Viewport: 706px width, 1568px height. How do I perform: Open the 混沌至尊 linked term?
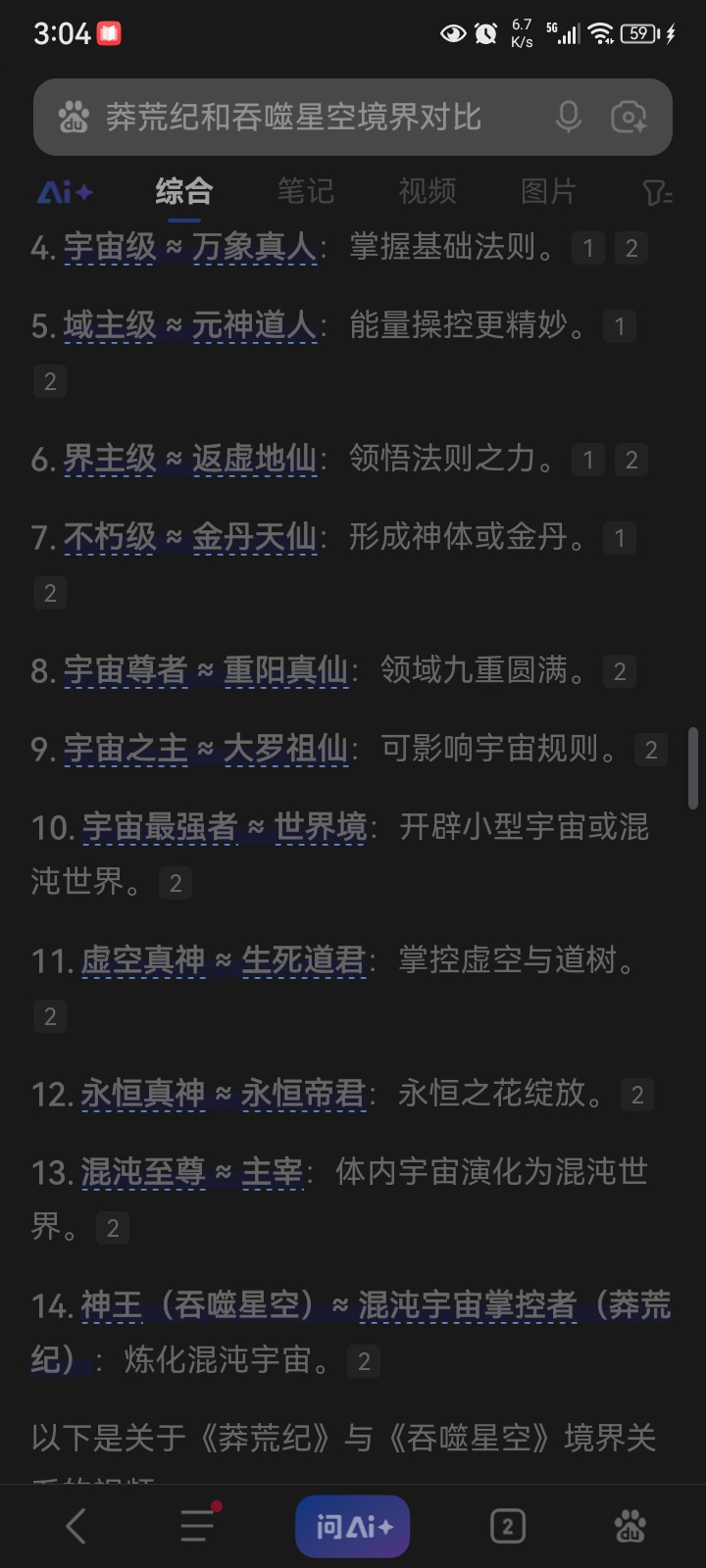pyautogui.click(x=142, y=1172)
